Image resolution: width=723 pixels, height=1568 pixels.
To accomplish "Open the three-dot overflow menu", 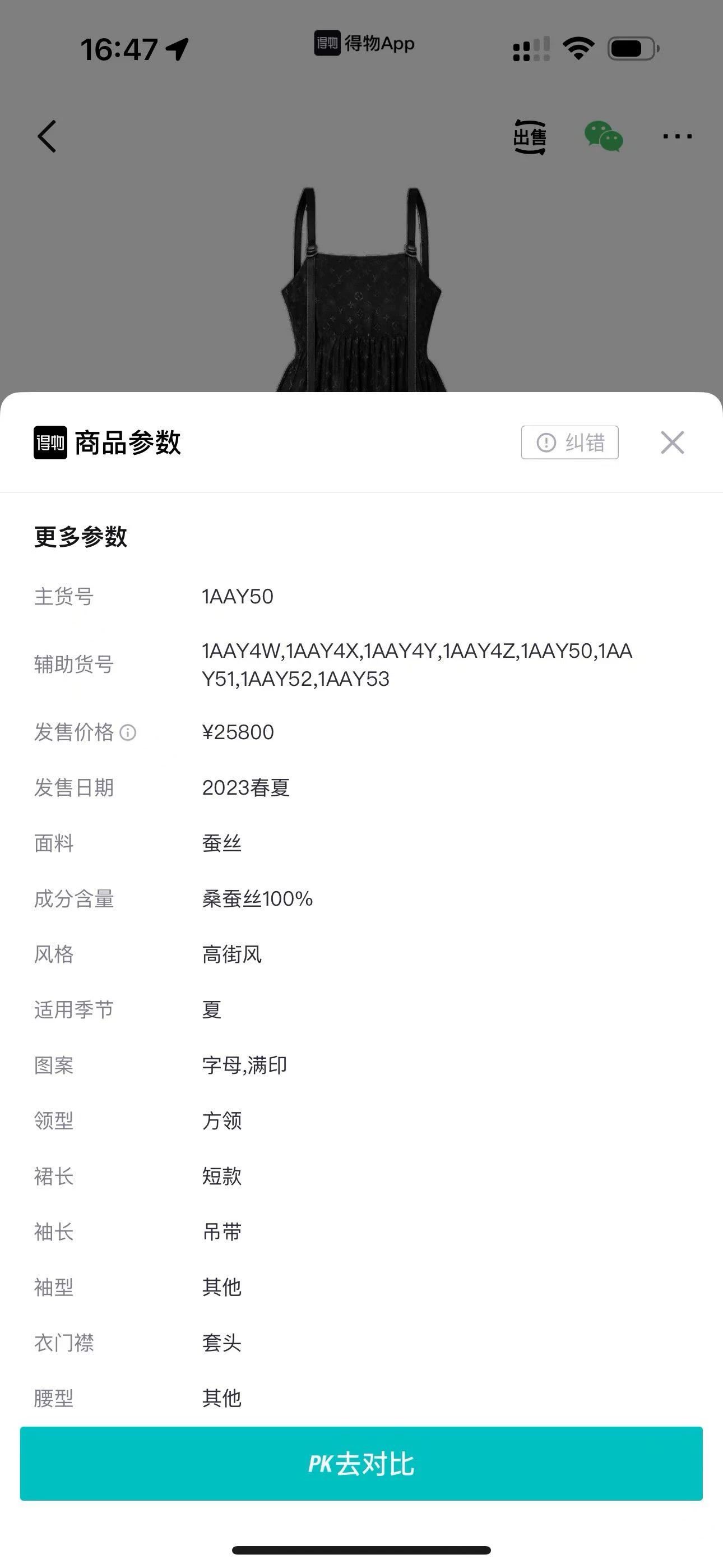I will coord(678,136).
